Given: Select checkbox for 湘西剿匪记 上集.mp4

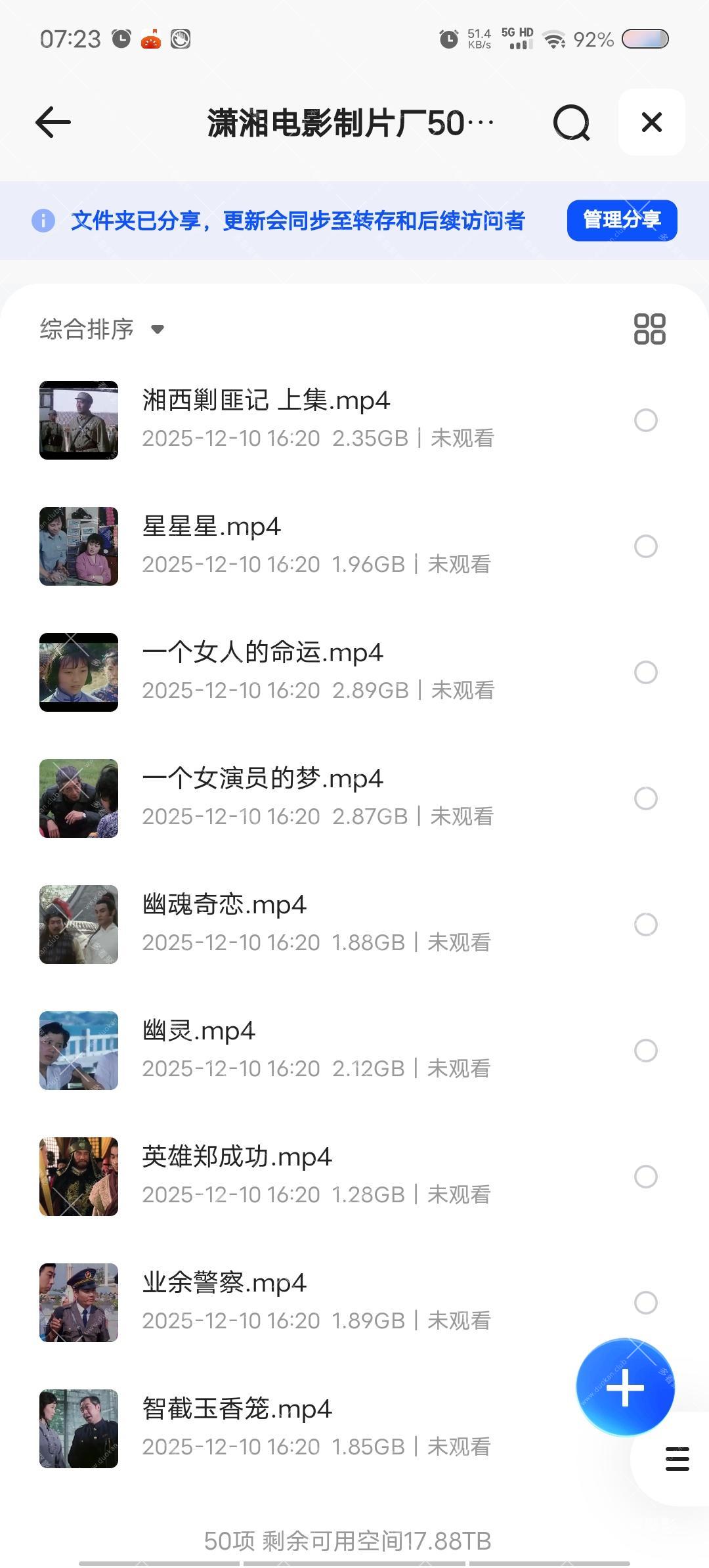Looking at the screenshot, I should pyautogui.click(x=646, y=420).
